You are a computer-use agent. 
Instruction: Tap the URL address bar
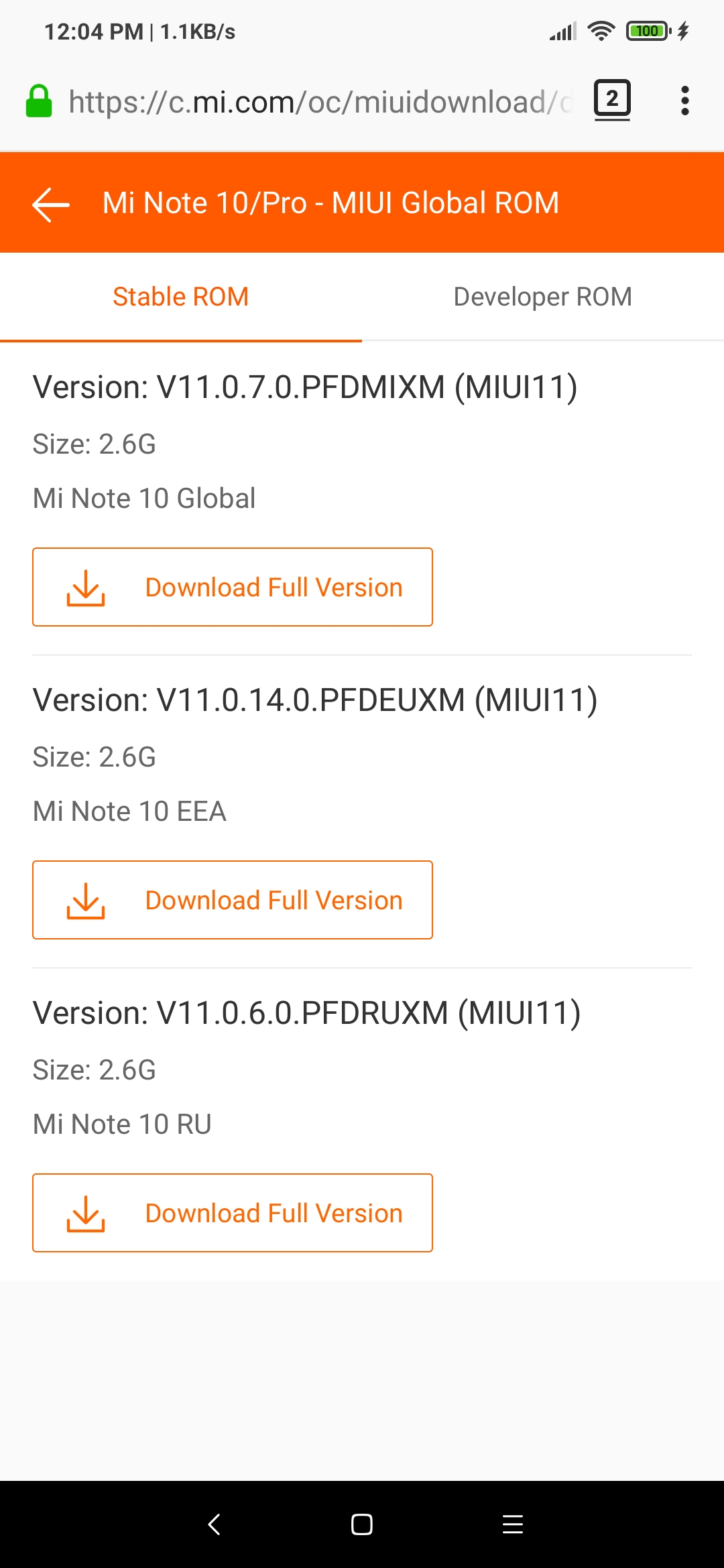click(x=320, y=102)
